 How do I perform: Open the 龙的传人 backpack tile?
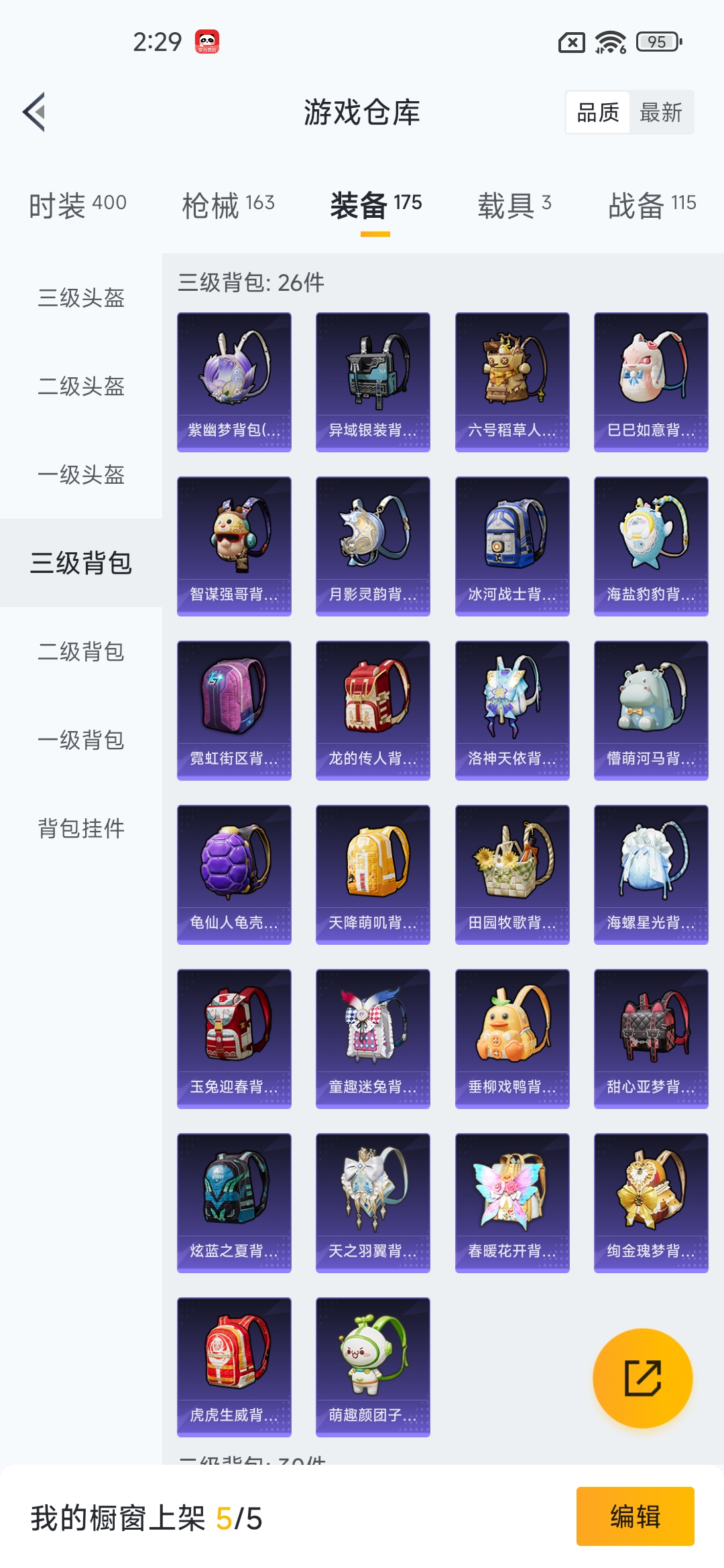point(373,710)
